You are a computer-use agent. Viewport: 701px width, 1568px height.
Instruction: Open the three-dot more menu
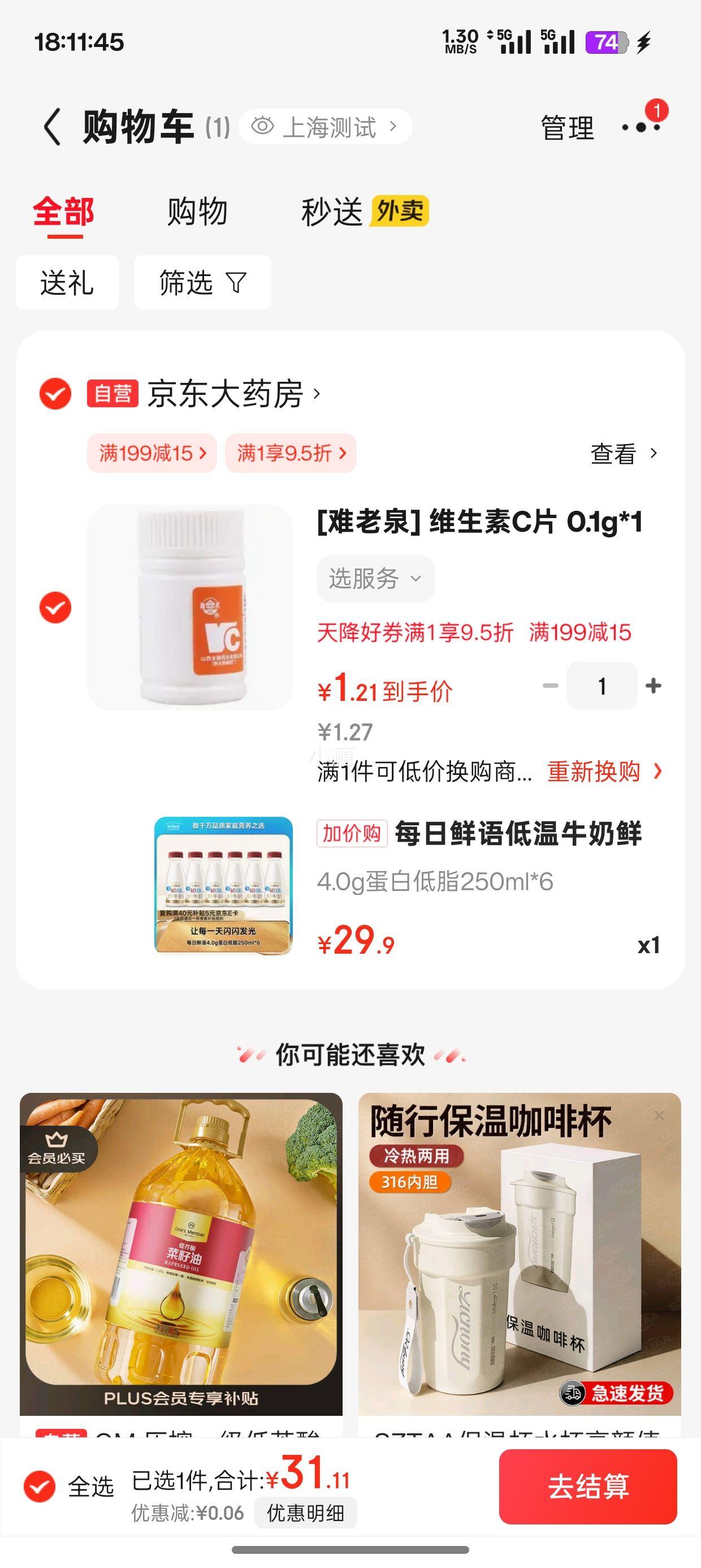[x=640, y=127]
